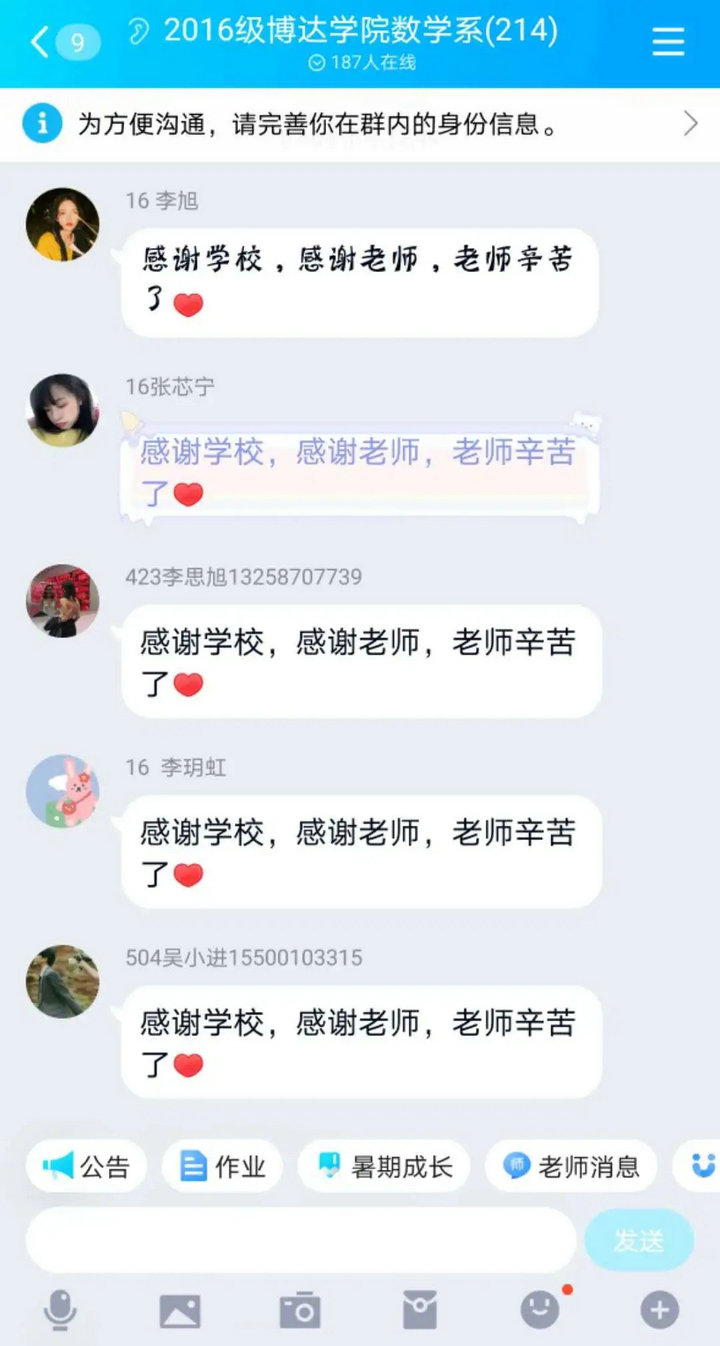Go back to the chat list
This screenshot has height=1346, width=720.
coord(40,42)
